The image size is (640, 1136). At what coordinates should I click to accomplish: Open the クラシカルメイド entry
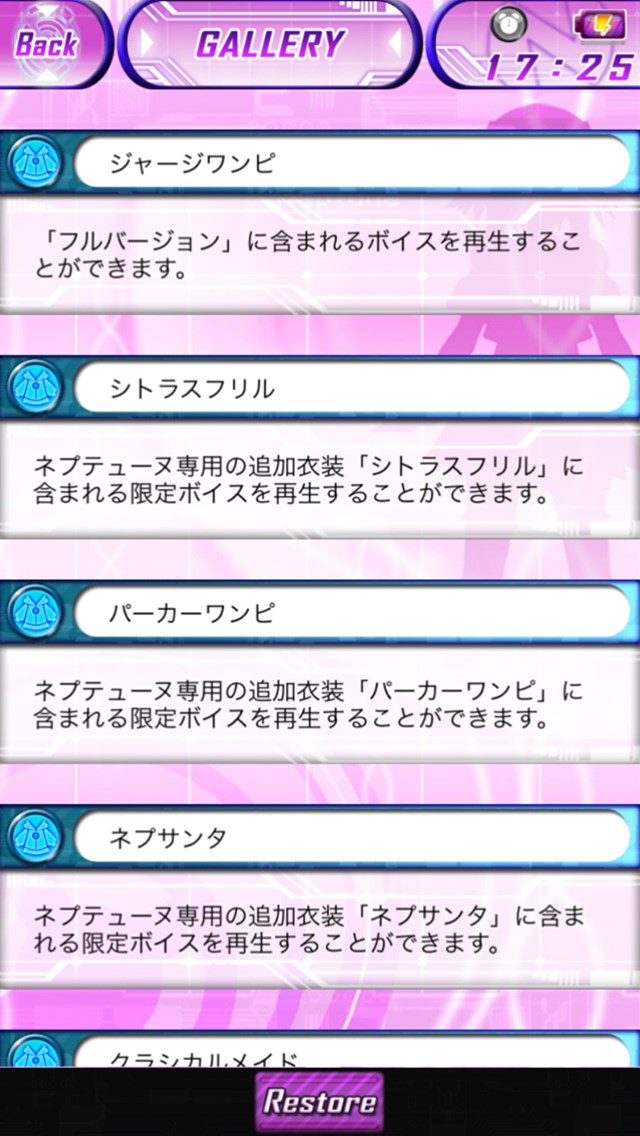(x=350, y=1054)
